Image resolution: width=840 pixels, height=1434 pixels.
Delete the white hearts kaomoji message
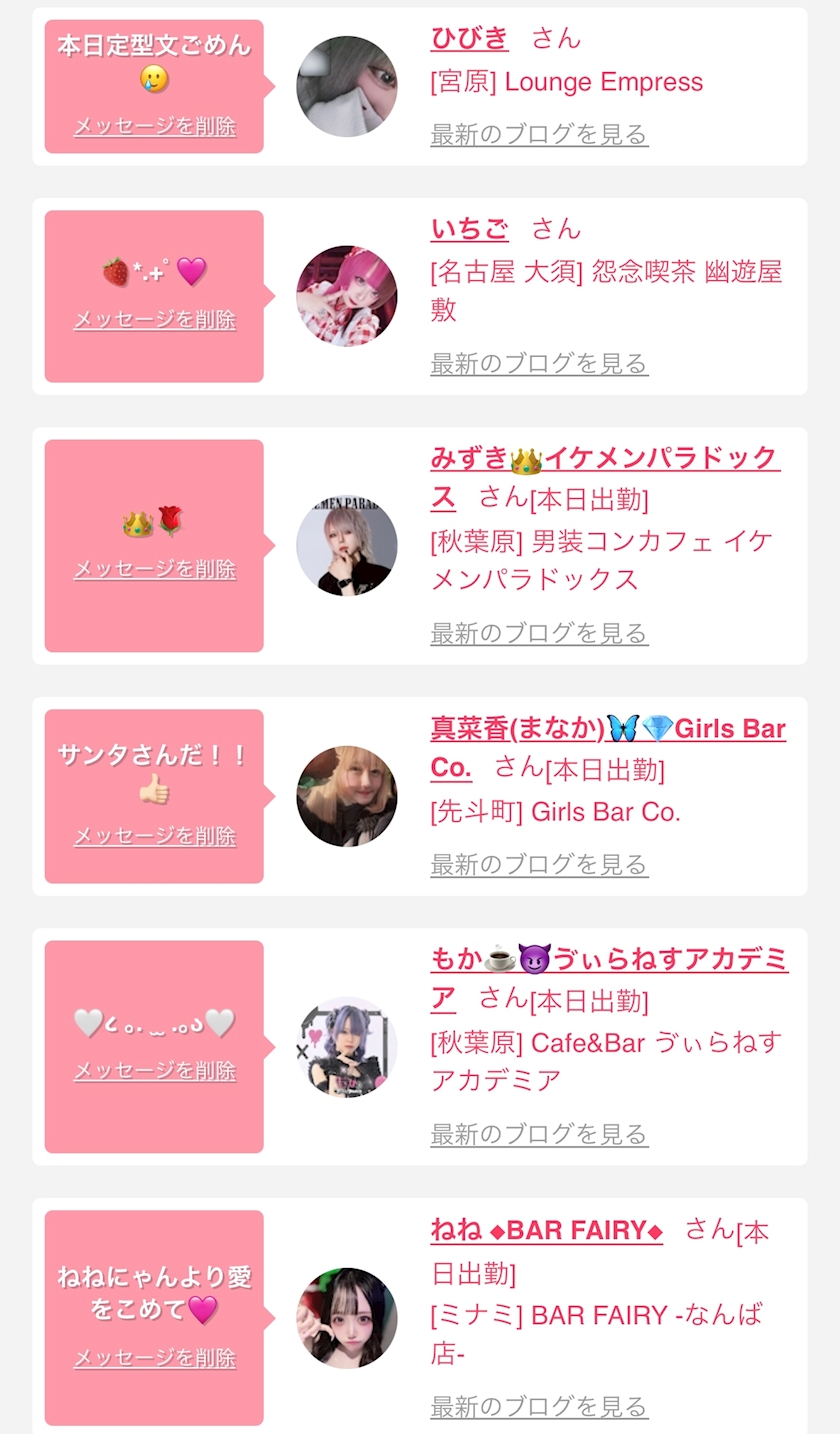click(x=155, y=1071)
